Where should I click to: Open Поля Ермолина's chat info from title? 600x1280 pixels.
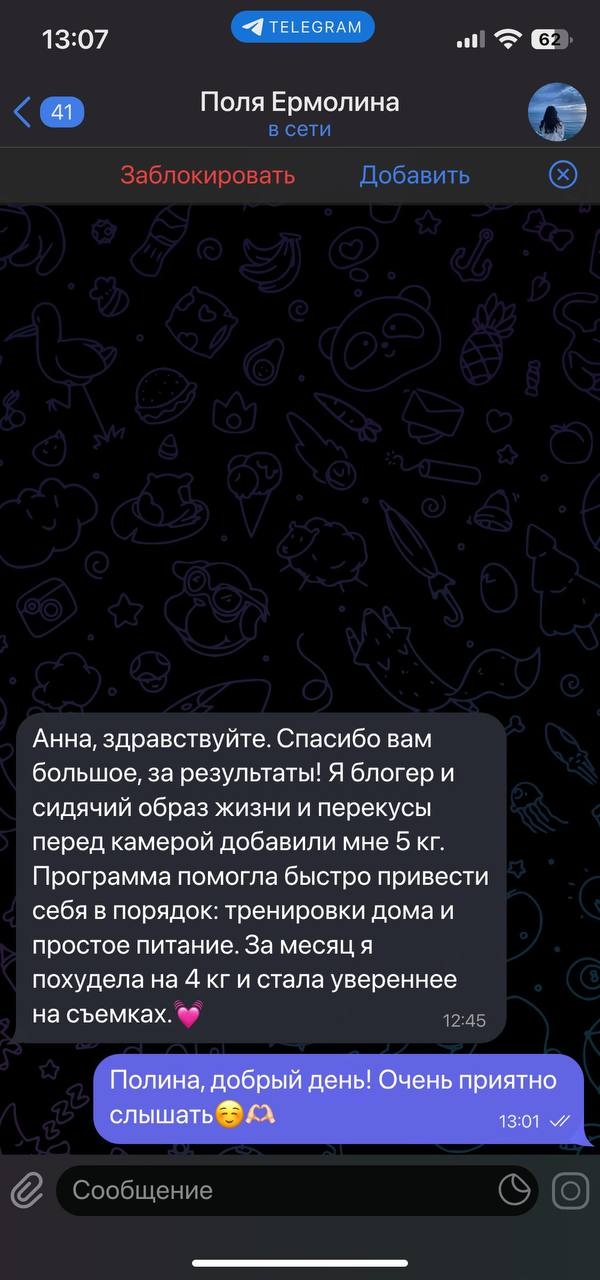tap(299, 112)
